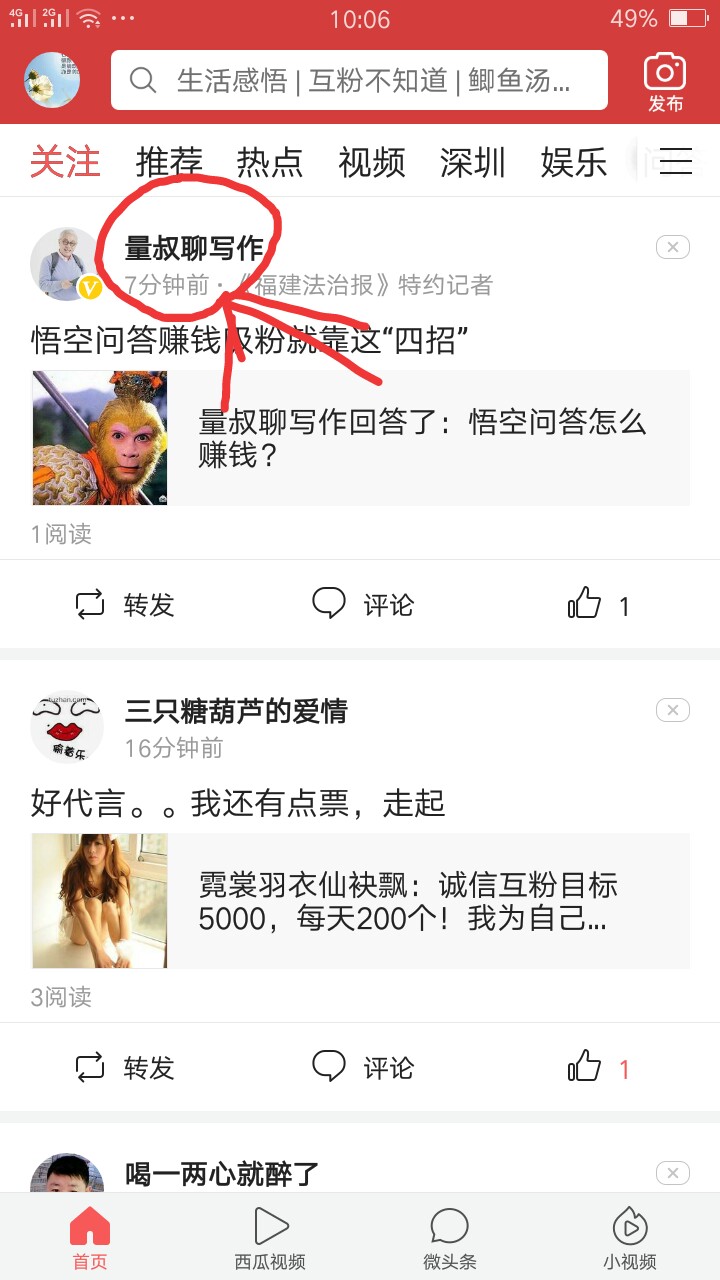Dismiss the 量叔聊写作 post
The image size is (720, 1280).
point(672,246)
